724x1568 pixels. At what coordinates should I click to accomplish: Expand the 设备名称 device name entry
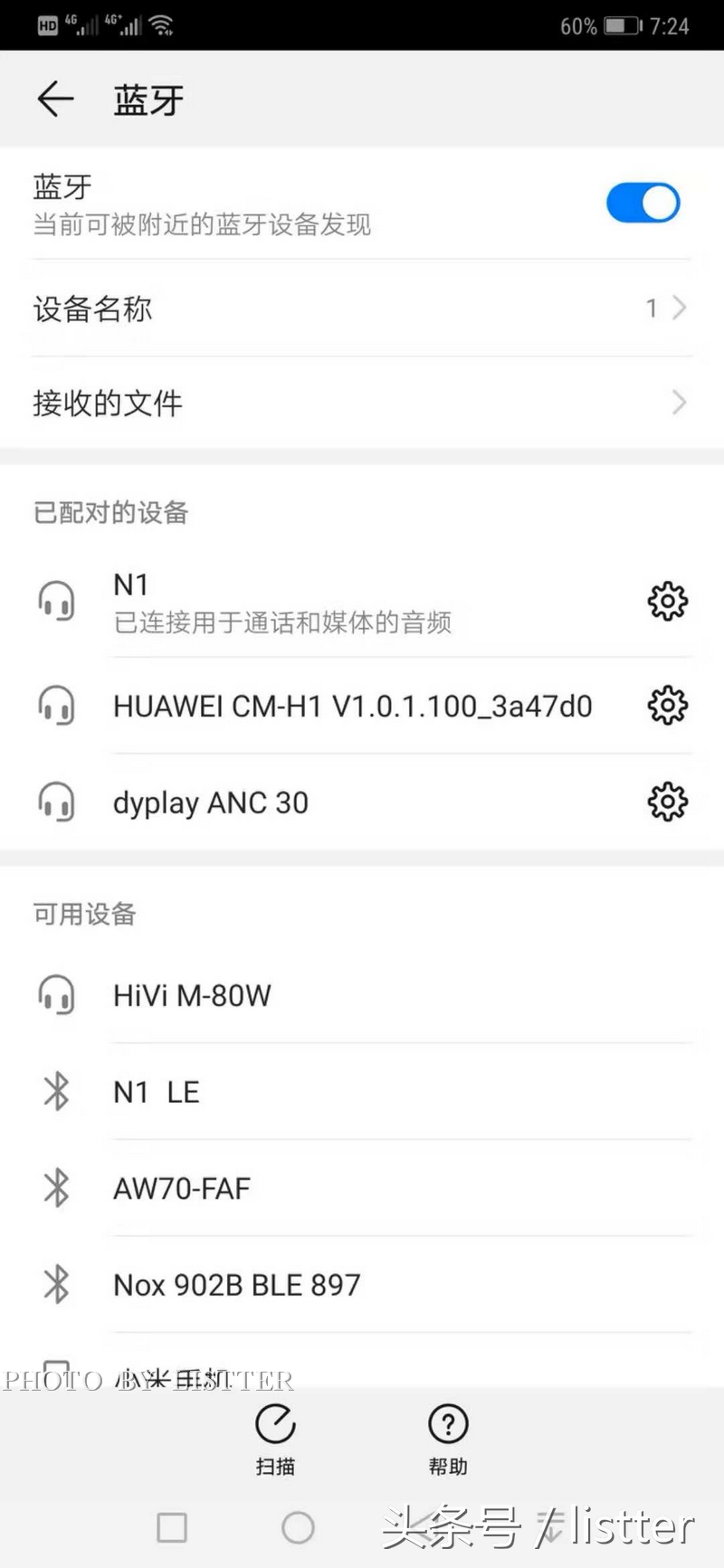[x=362, y=309]
